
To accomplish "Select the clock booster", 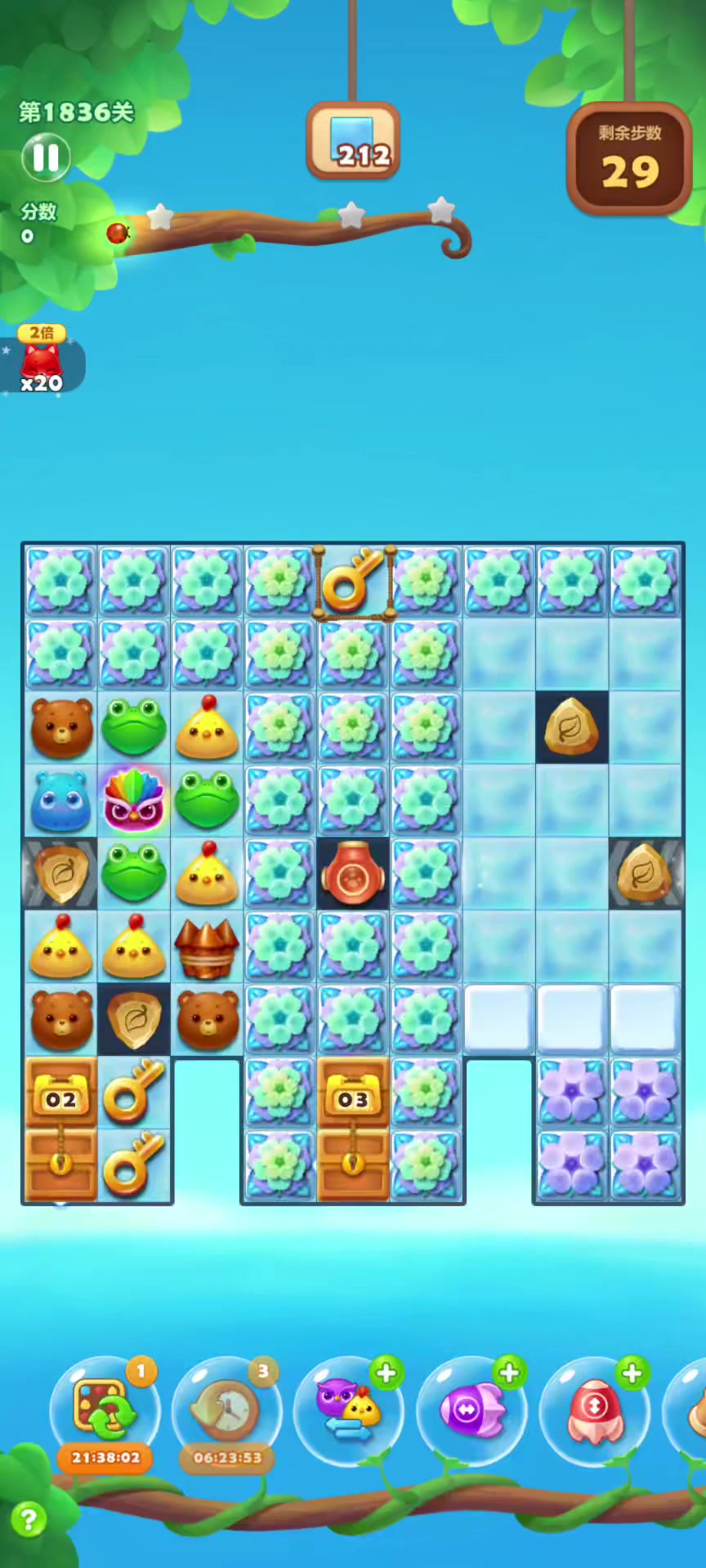I will tap(227, 1411).
